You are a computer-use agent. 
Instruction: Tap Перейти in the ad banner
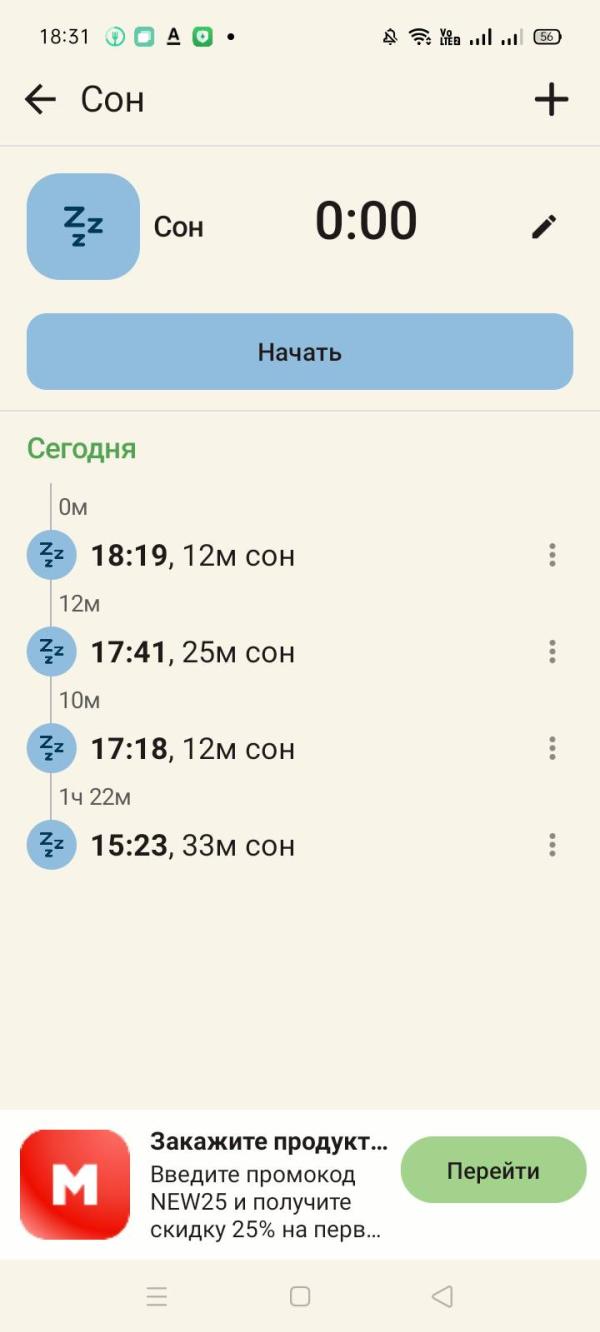tap(493, 1171)
